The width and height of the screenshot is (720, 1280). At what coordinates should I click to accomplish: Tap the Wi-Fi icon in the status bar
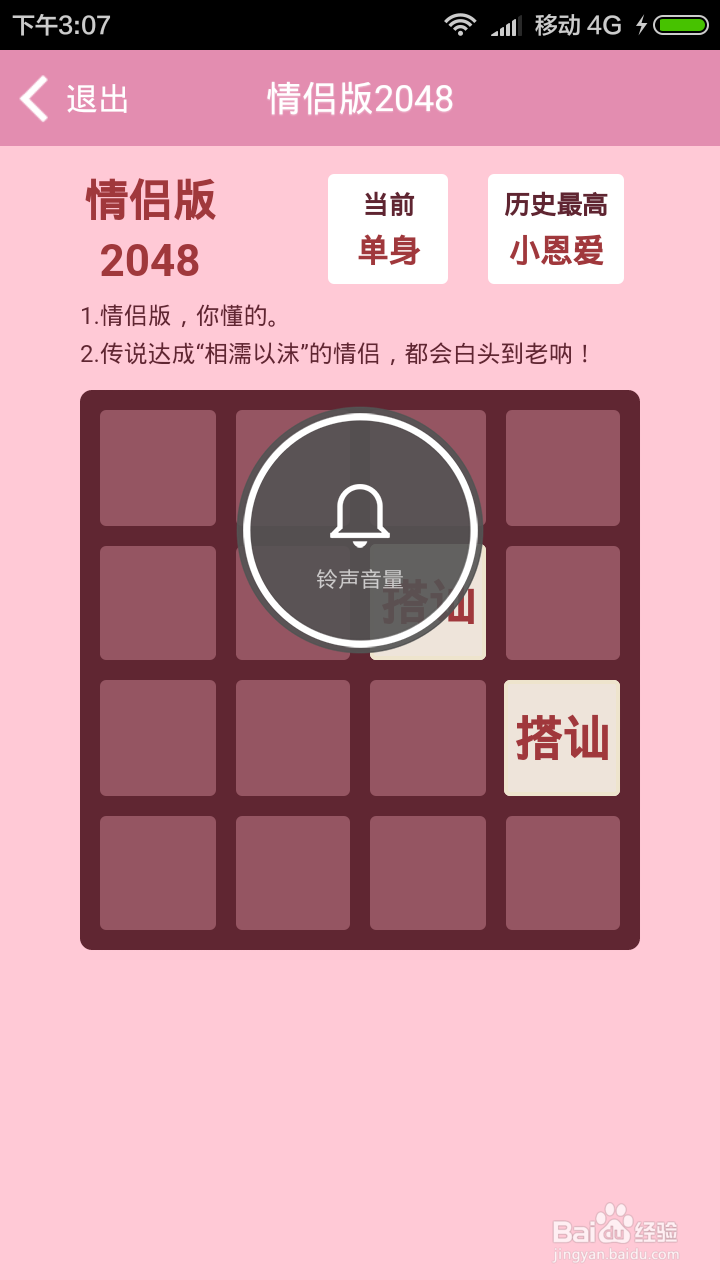click(x=459, y=22)
